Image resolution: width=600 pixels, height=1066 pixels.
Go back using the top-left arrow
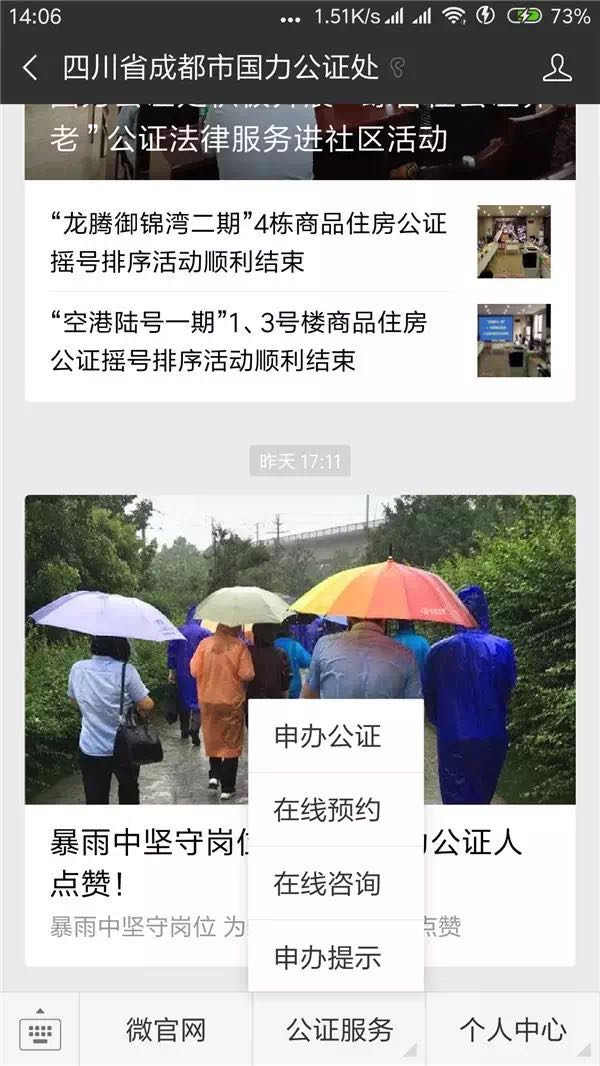click(x=30, y=68)
